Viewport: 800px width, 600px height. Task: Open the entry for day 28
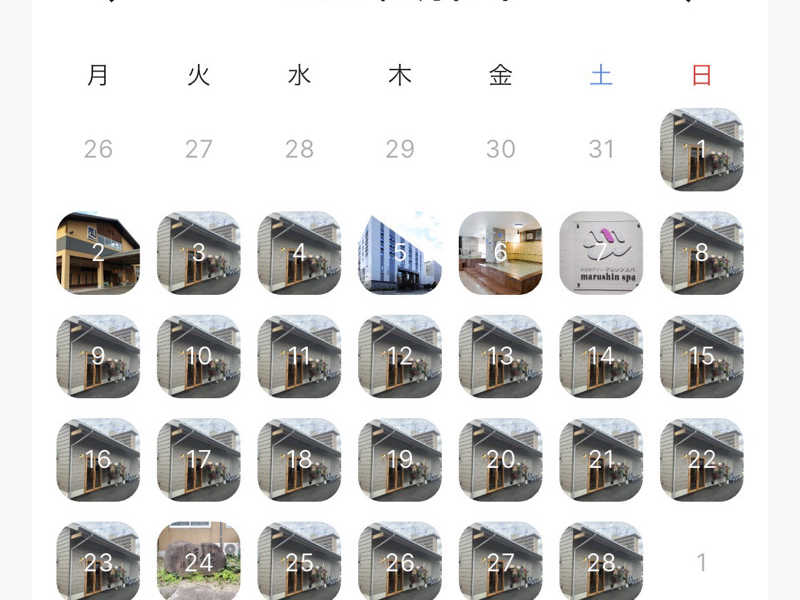tap(601, 561)
